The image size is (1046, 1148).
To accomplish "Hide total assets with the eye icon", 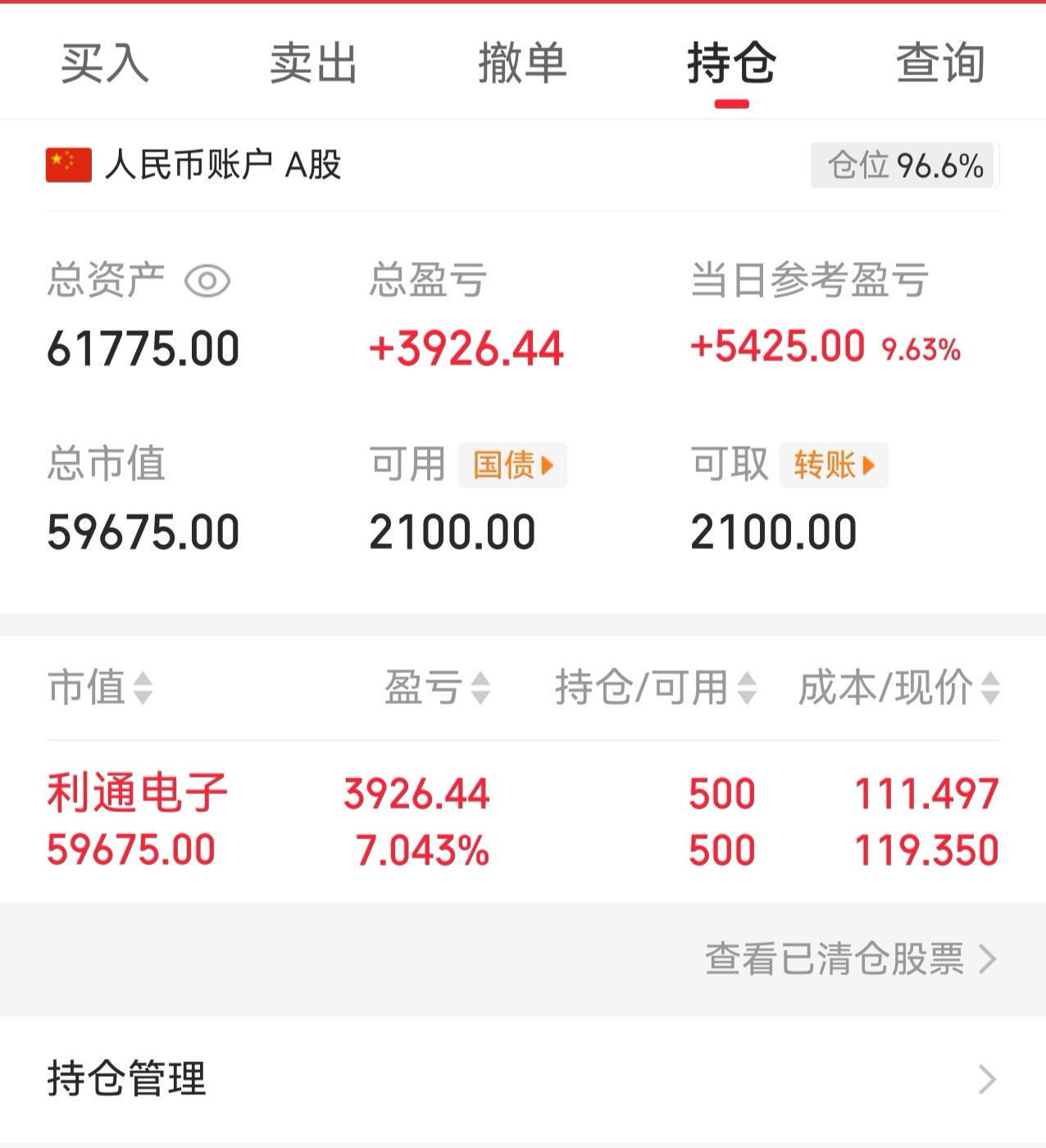I will click(207, 281).
